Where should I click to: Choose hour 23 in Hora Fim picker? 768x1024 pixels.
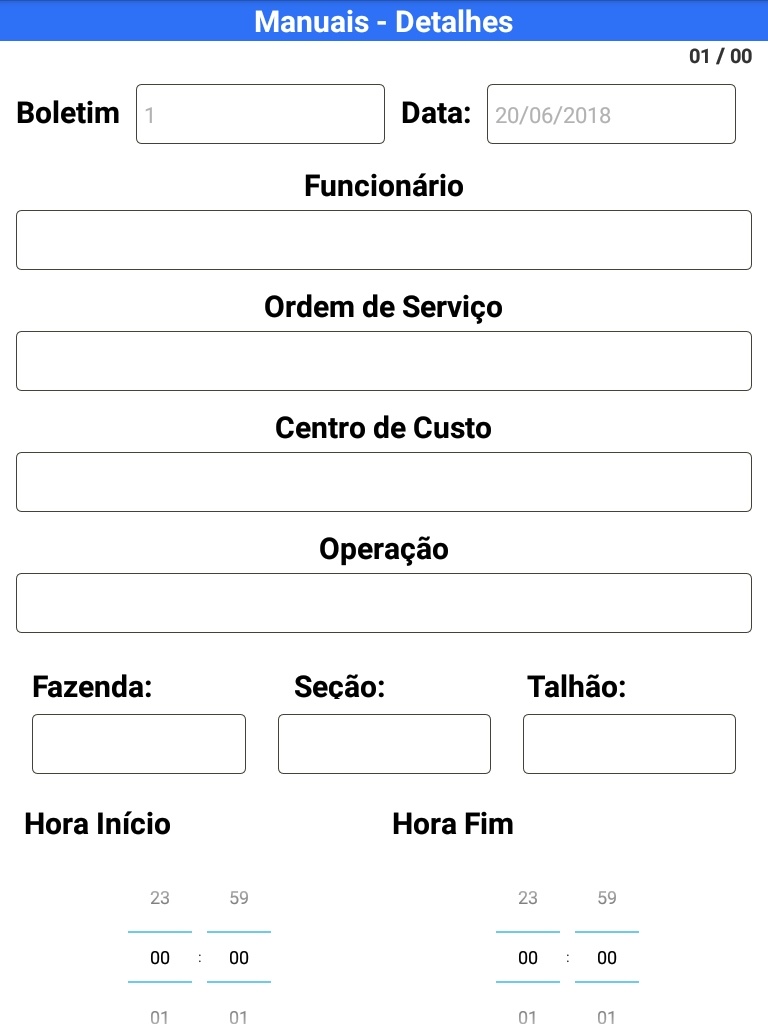(528, 898)
